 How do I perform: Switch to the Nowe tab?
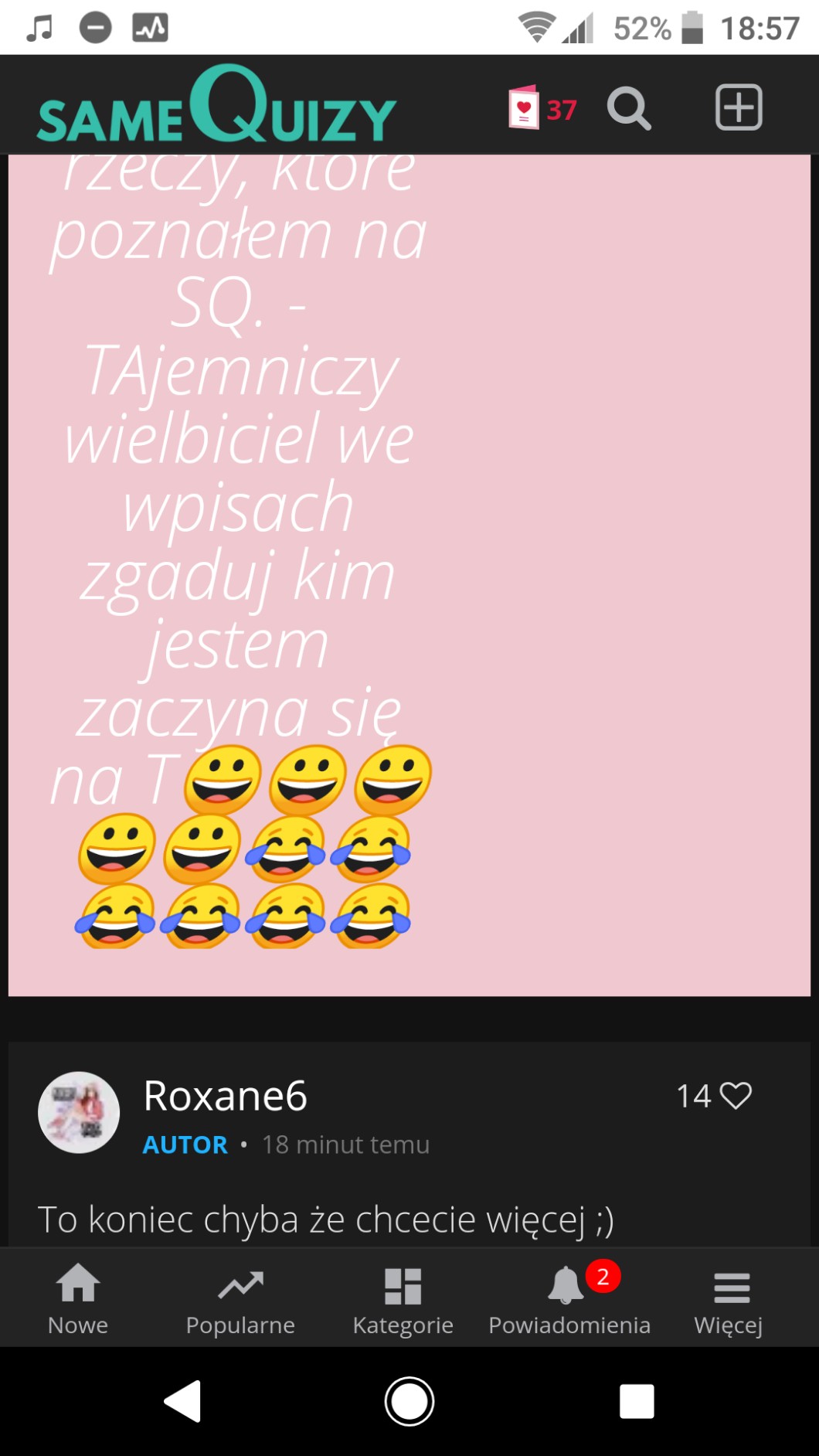point(78,1300)
